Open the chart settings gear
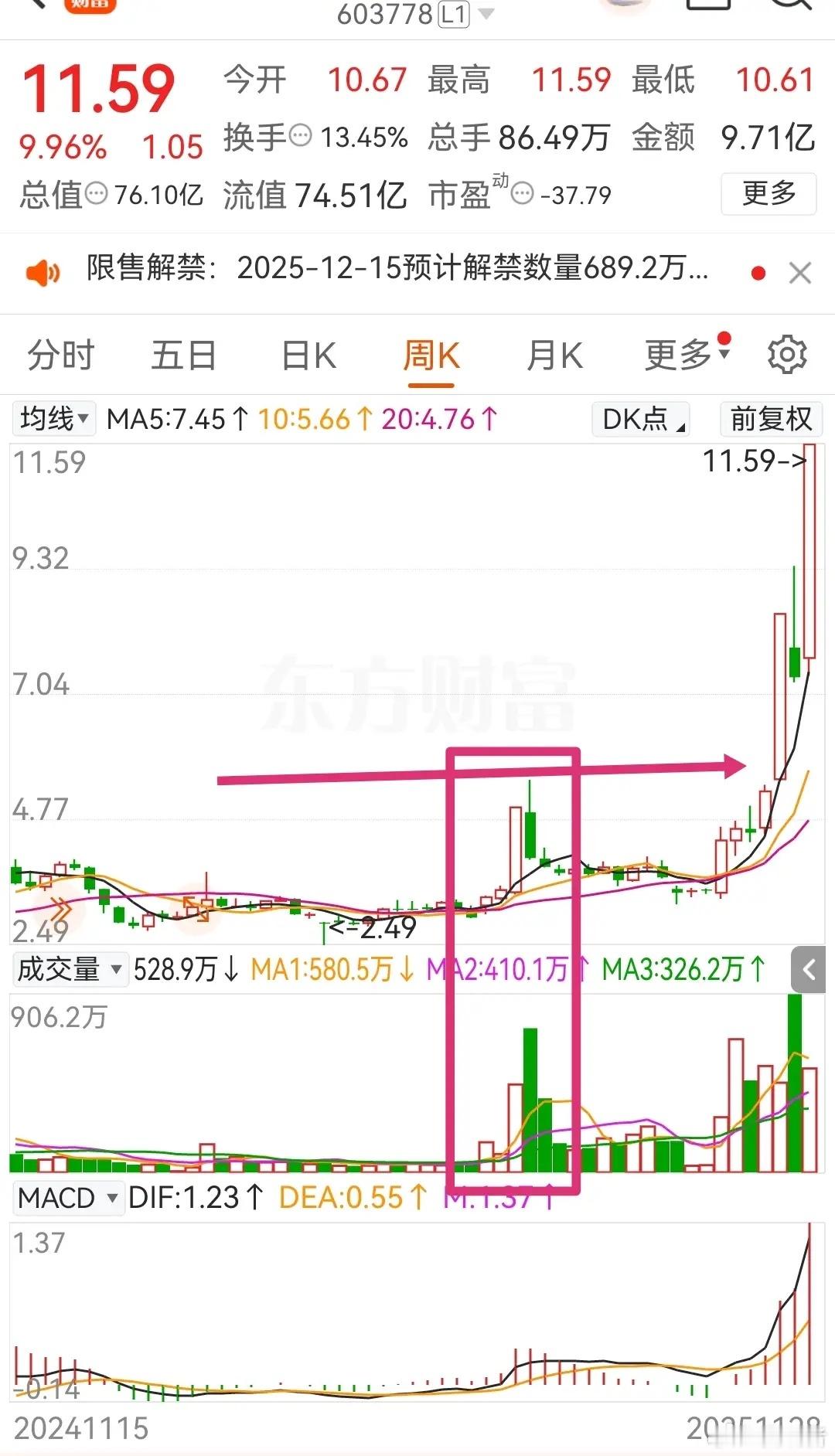835x1456 pixels. tap(789, 355)
